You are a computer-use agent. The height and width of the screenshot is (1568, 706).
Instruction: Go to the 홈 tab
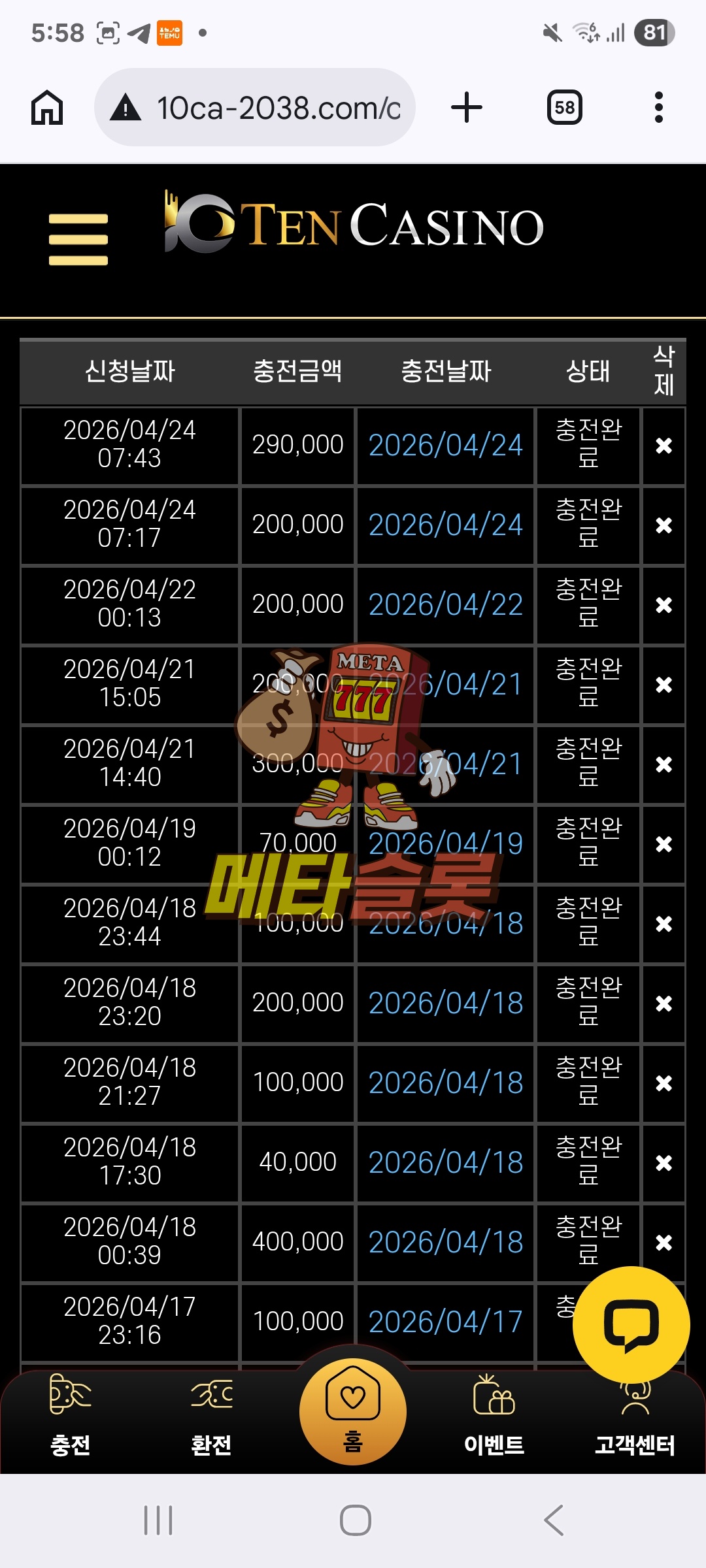[x=353, y=1411]
